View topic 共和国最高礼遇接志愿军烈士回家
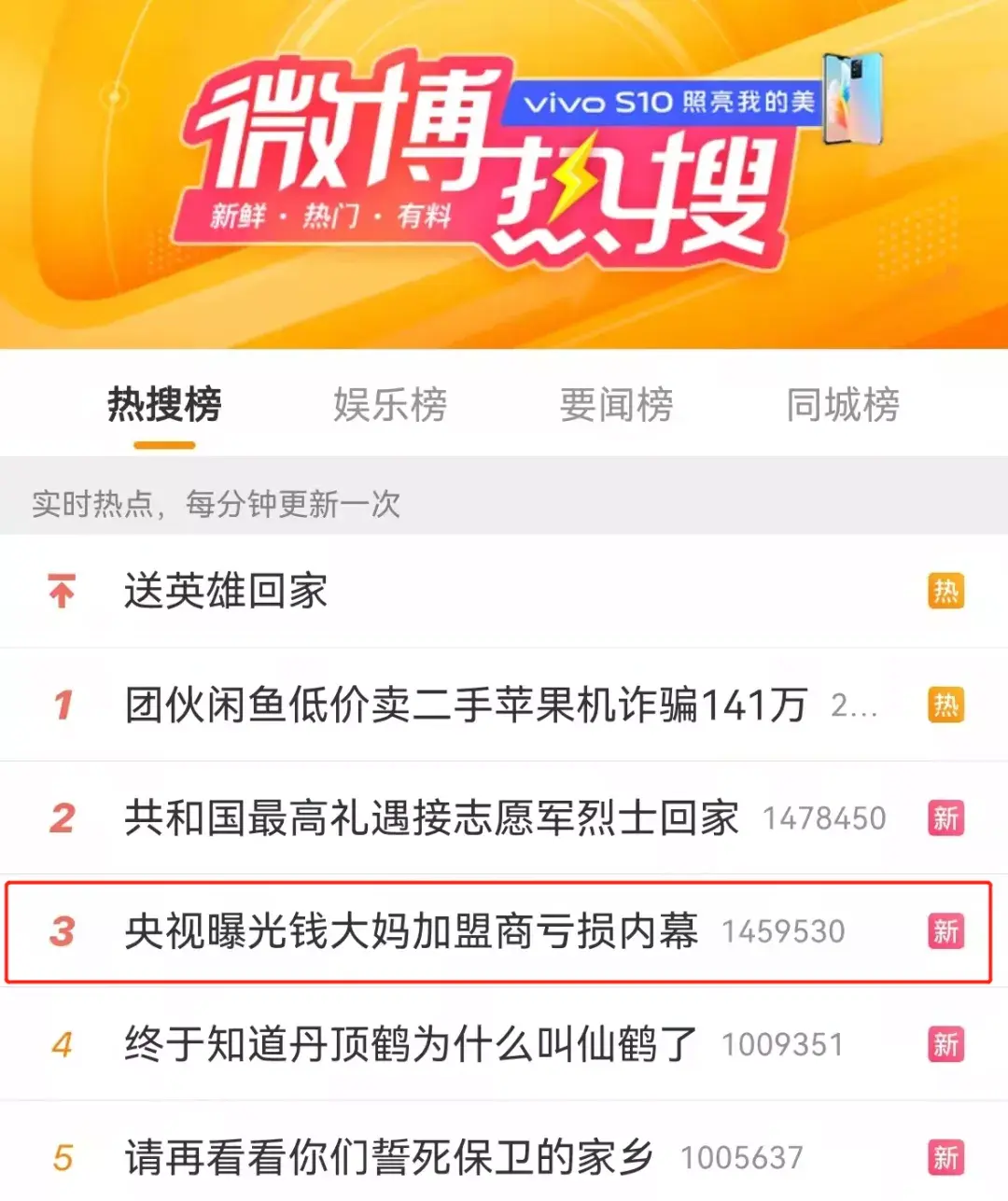Screen dimensions: 1008x1201 coord(431,818)
